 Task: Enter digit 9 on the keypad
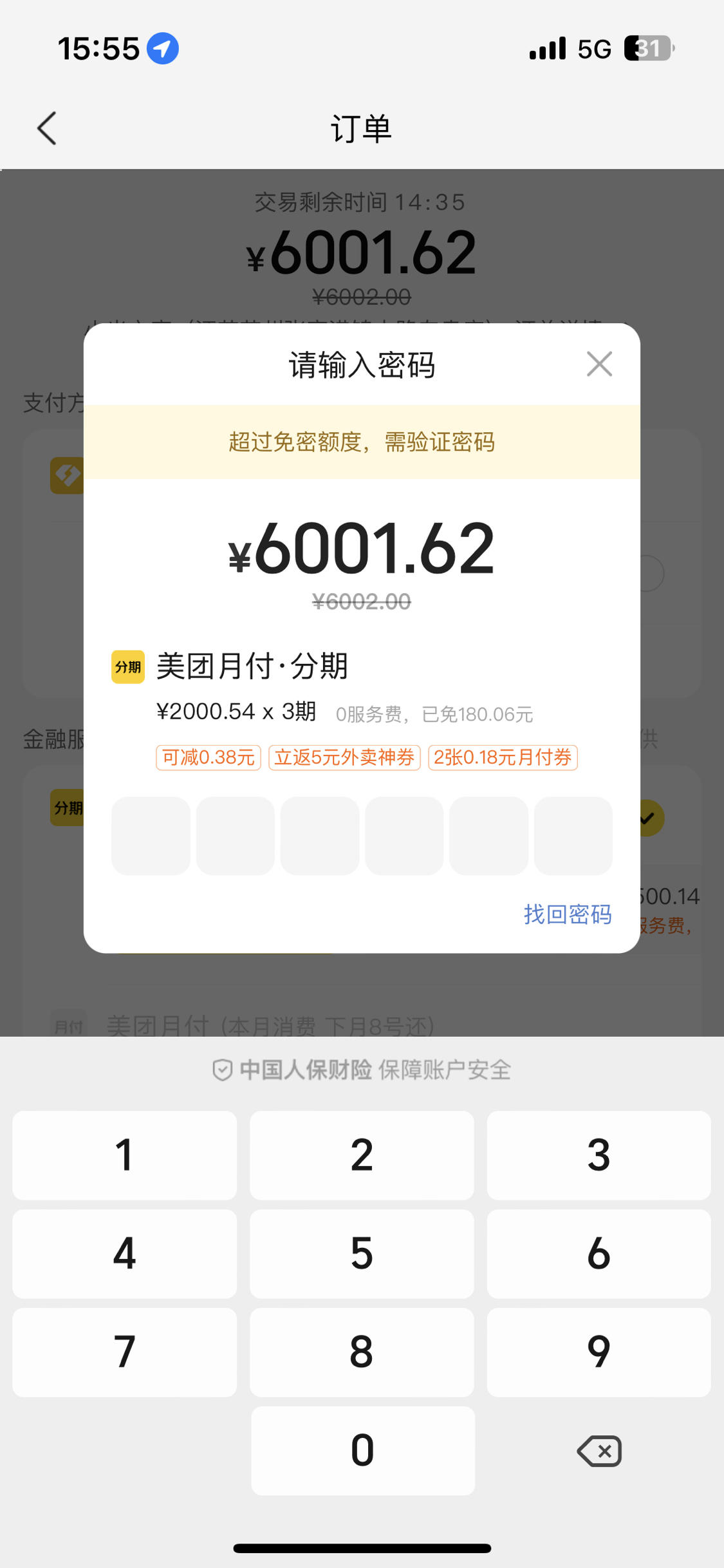[599, 1352]
